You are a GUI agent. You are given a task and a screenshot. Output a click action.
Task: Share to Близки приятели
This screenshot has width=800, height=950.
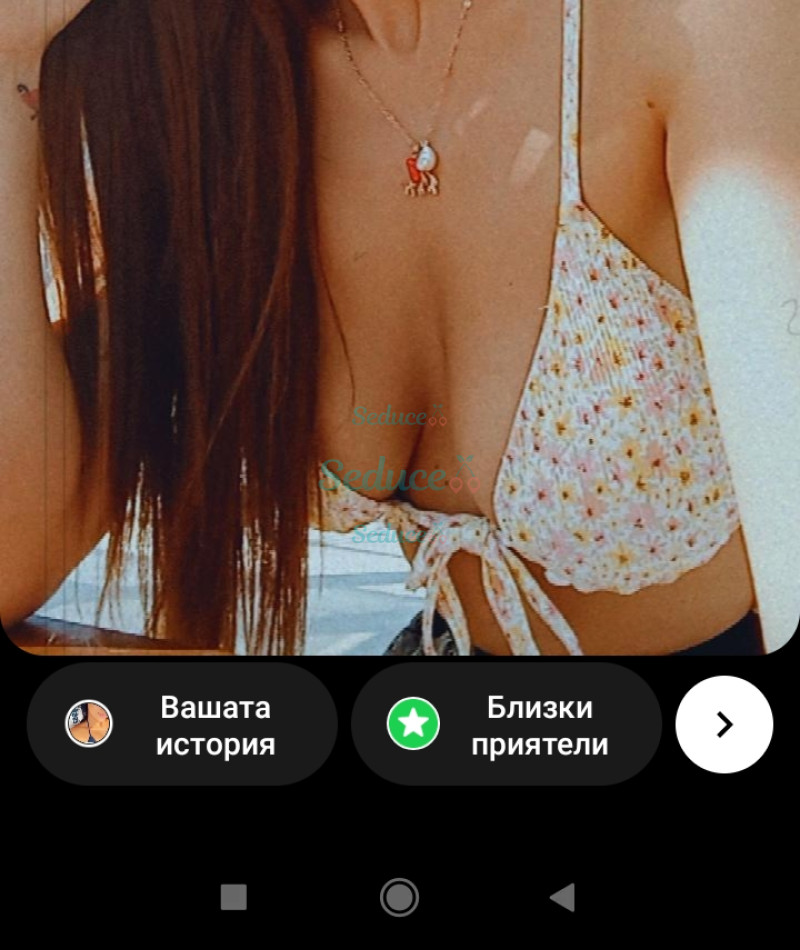[x=506, y=724]
